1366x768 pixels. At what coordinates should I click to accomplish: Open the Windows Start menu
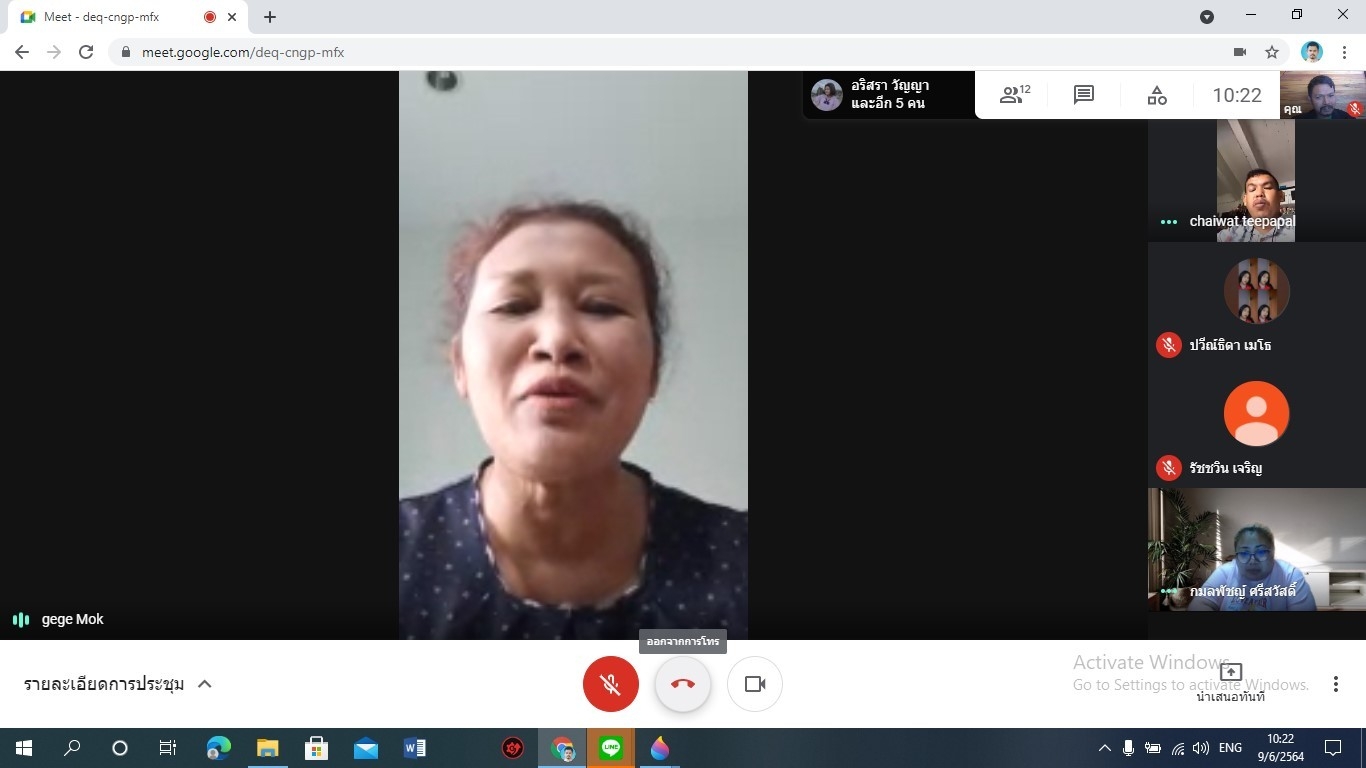click(23, 748)
